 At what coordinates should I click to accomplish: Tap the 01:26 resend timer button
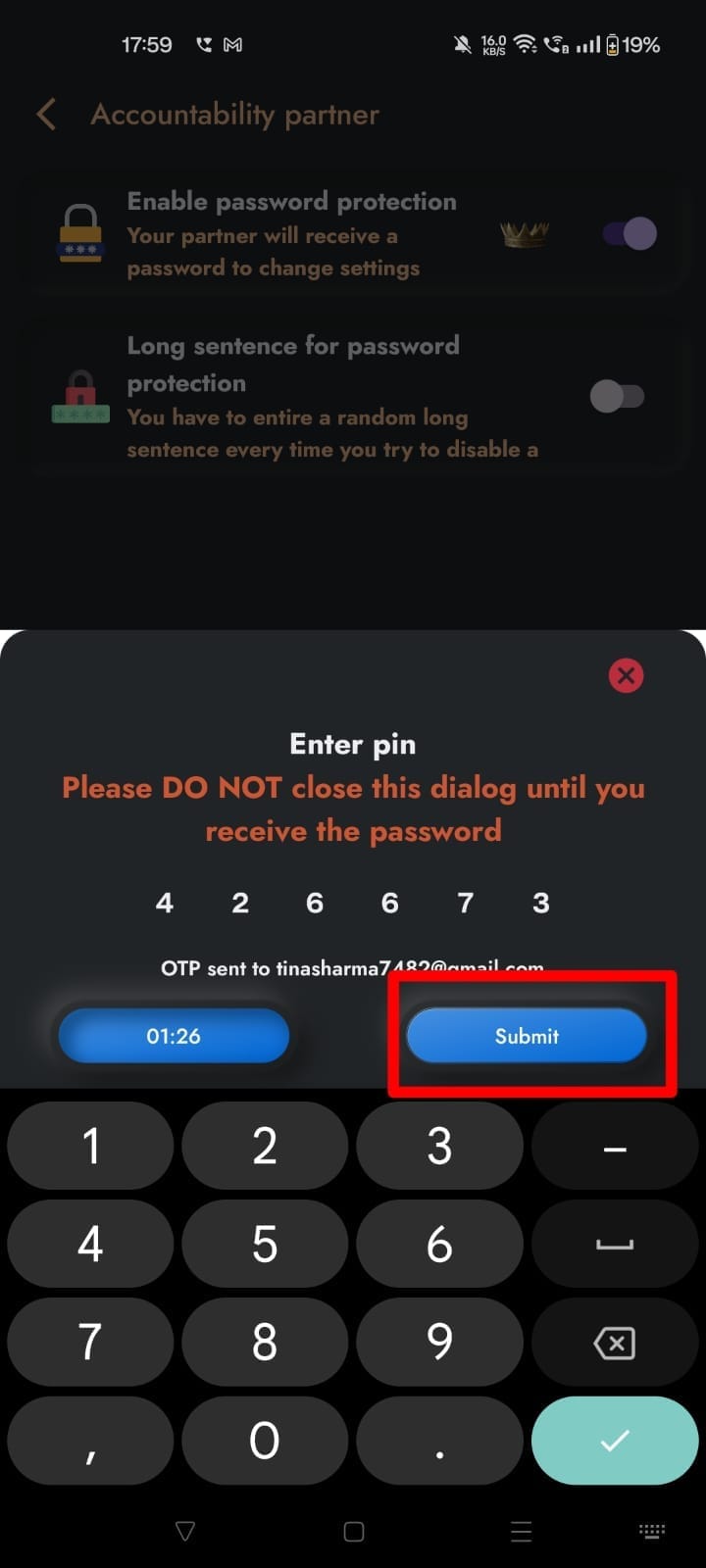(174, 1036)
